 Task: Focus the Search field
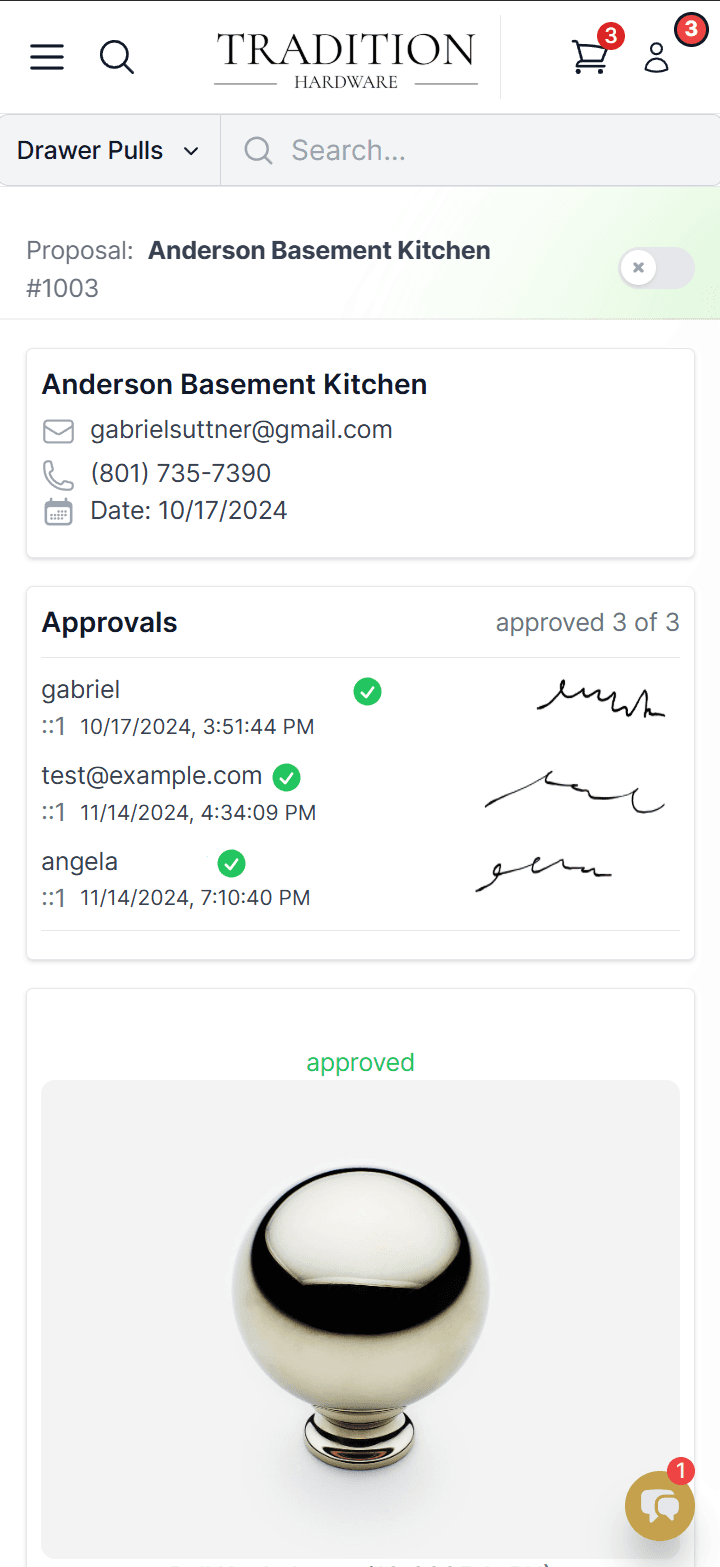point(470,150)
